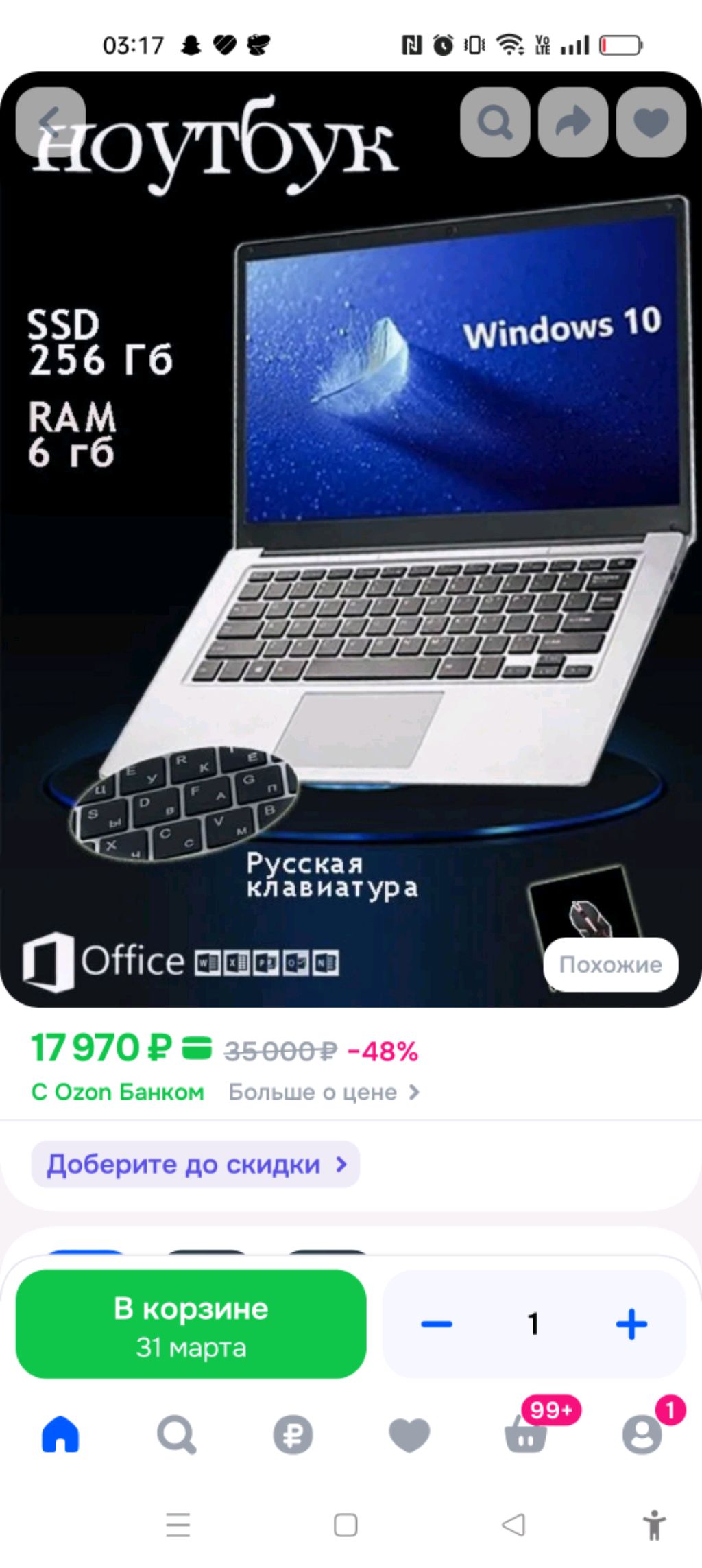
Task: Open the system recent apps menu
Action: click(178, 1525)
